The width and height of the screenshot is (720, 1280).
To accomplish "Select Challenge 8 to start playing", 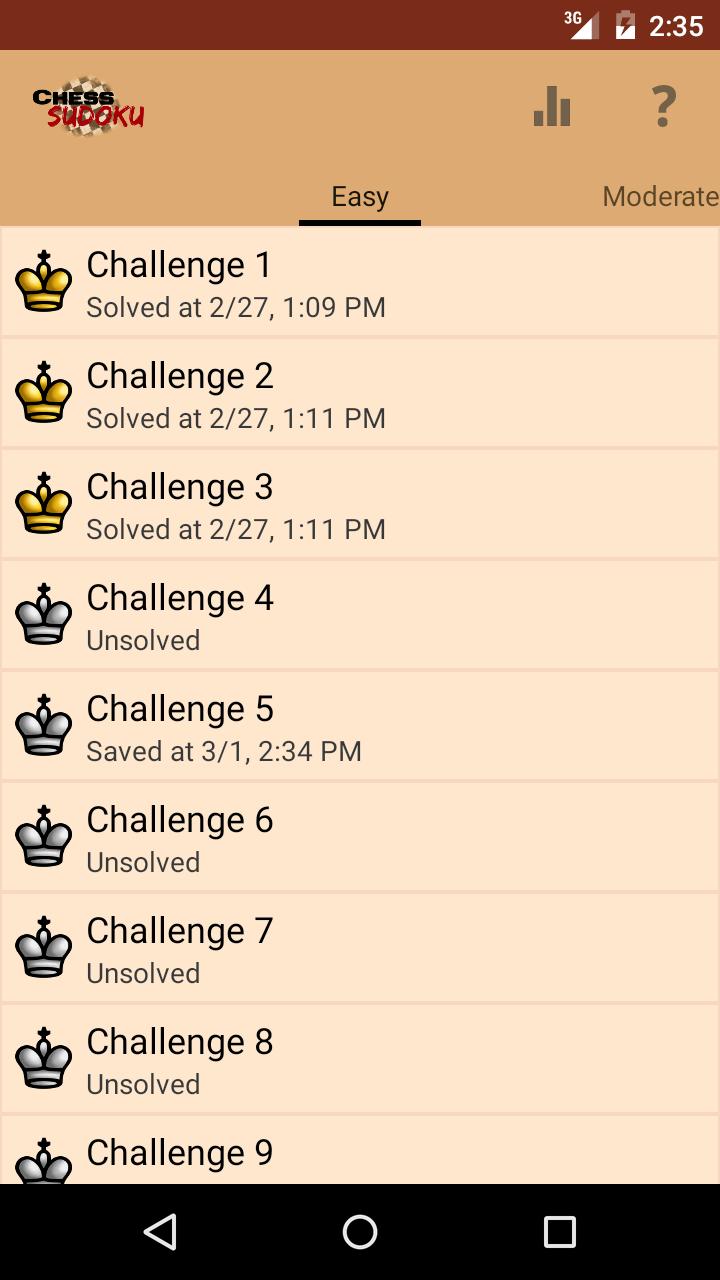I will coord(360,1058).
